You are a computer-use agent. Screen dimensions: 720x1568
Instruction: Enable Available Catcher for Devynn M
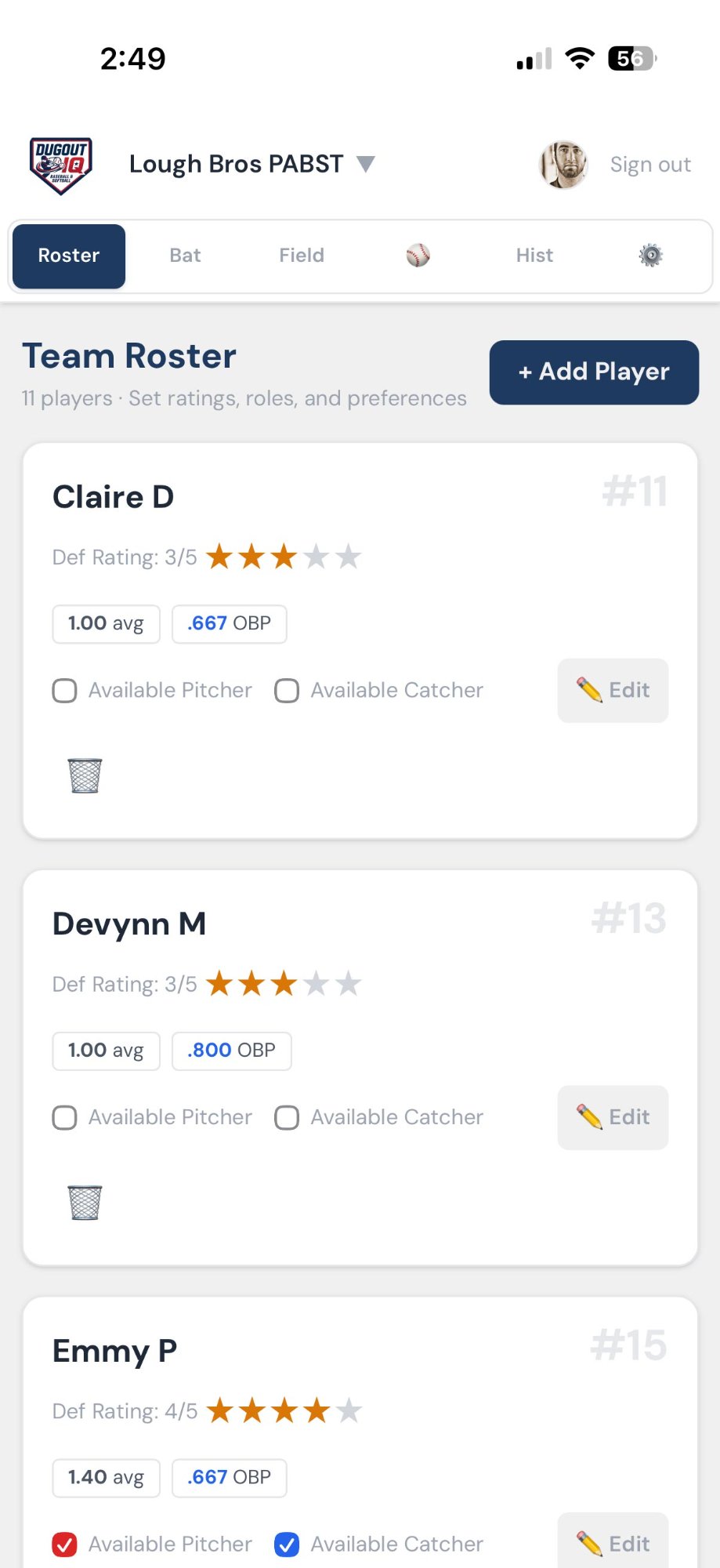(287, 1117)
